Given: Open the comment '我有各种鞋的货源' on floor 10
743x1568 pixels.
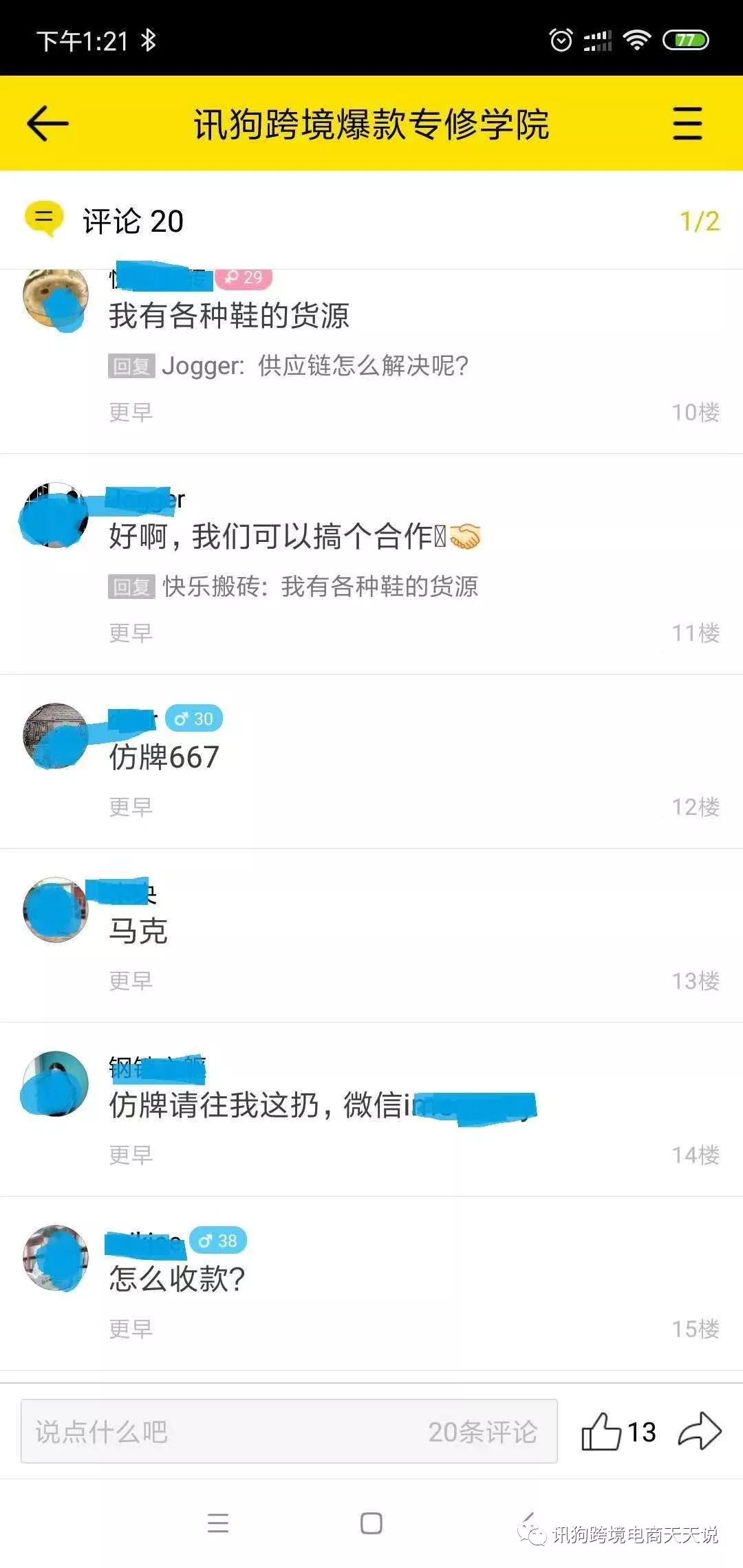Looking at the screenshot, I should (x=229, y=316).
